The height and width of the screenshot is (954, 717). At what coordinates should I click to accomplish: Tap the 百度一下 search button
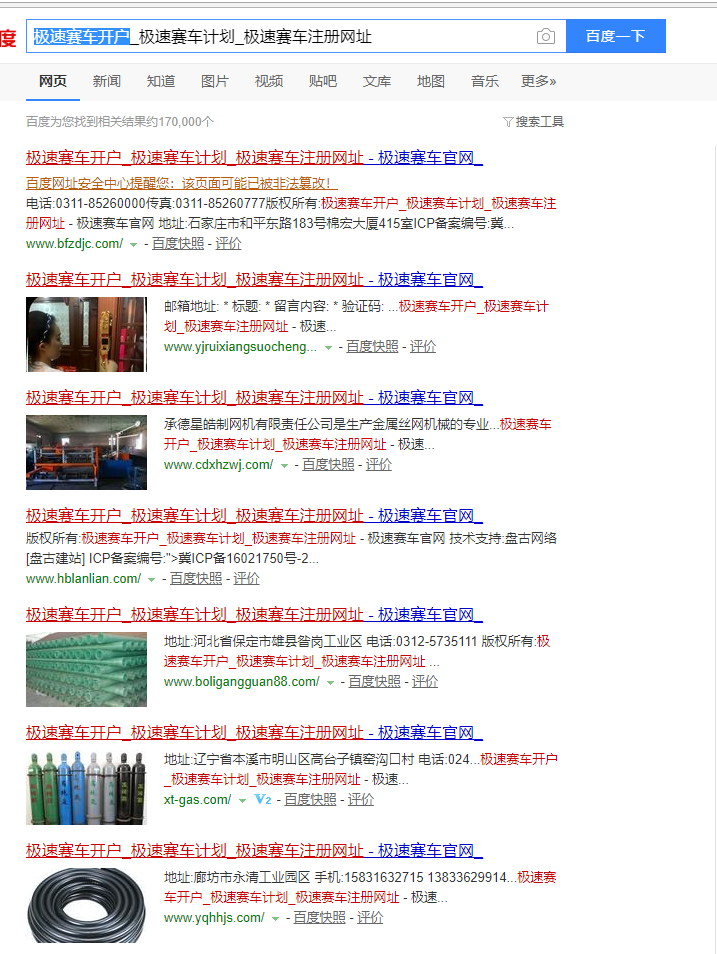pos(615,37)
